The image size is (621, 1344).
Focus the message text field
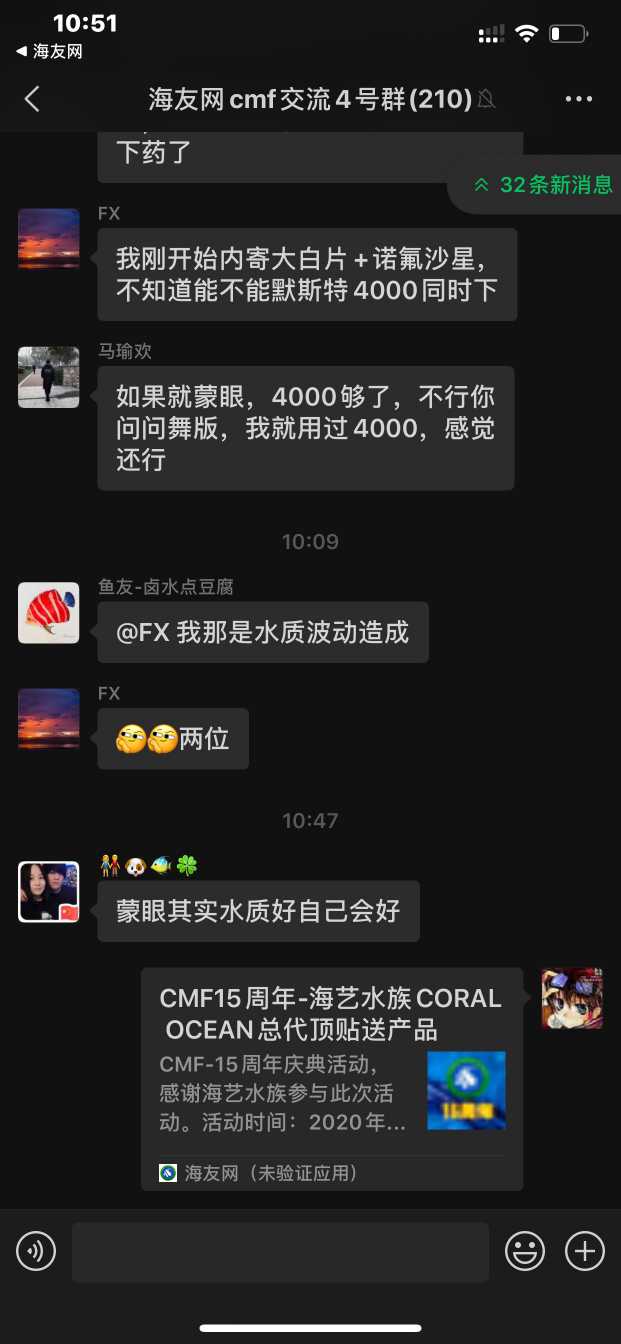pos(280,1251)
